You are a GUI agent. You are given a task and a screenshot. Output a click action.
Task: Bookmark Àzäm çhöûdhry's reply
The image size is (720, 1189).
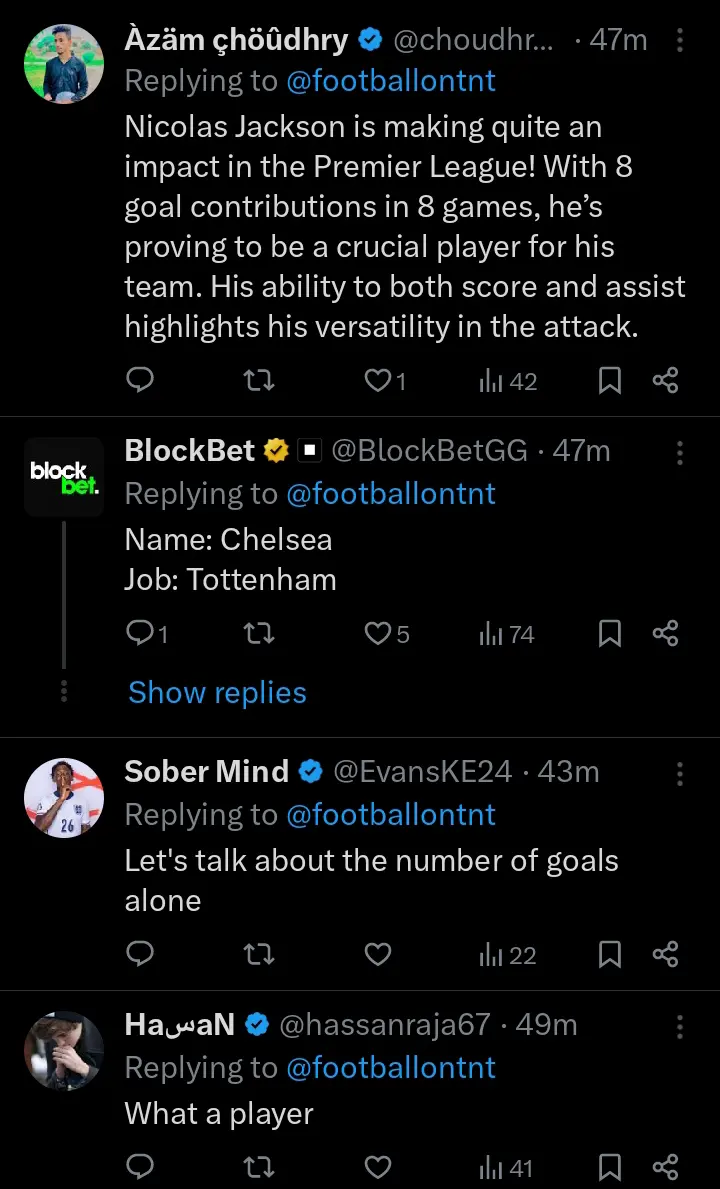tap(609, 380)
